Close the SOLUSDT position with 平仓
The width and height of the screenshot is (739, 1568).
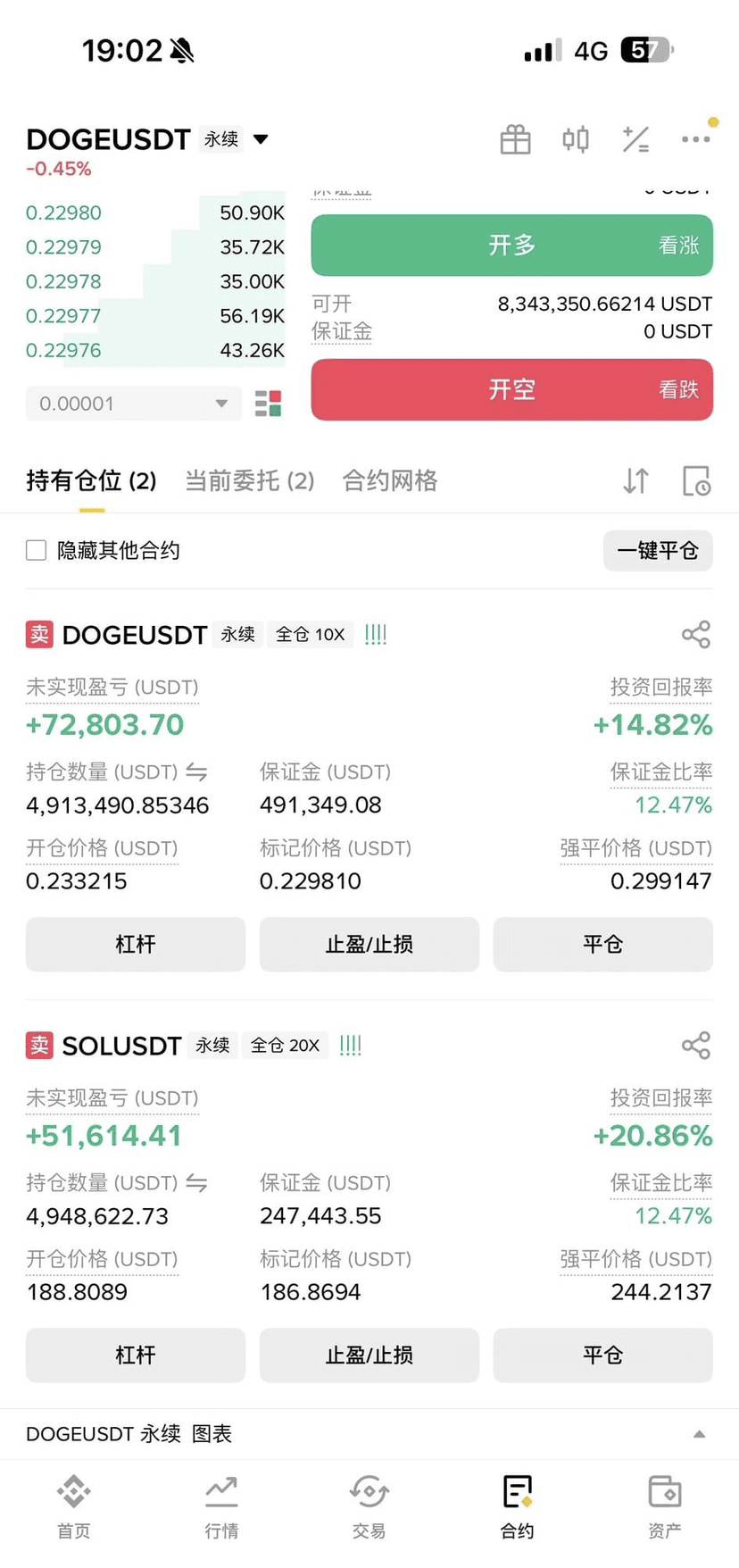603,1355
